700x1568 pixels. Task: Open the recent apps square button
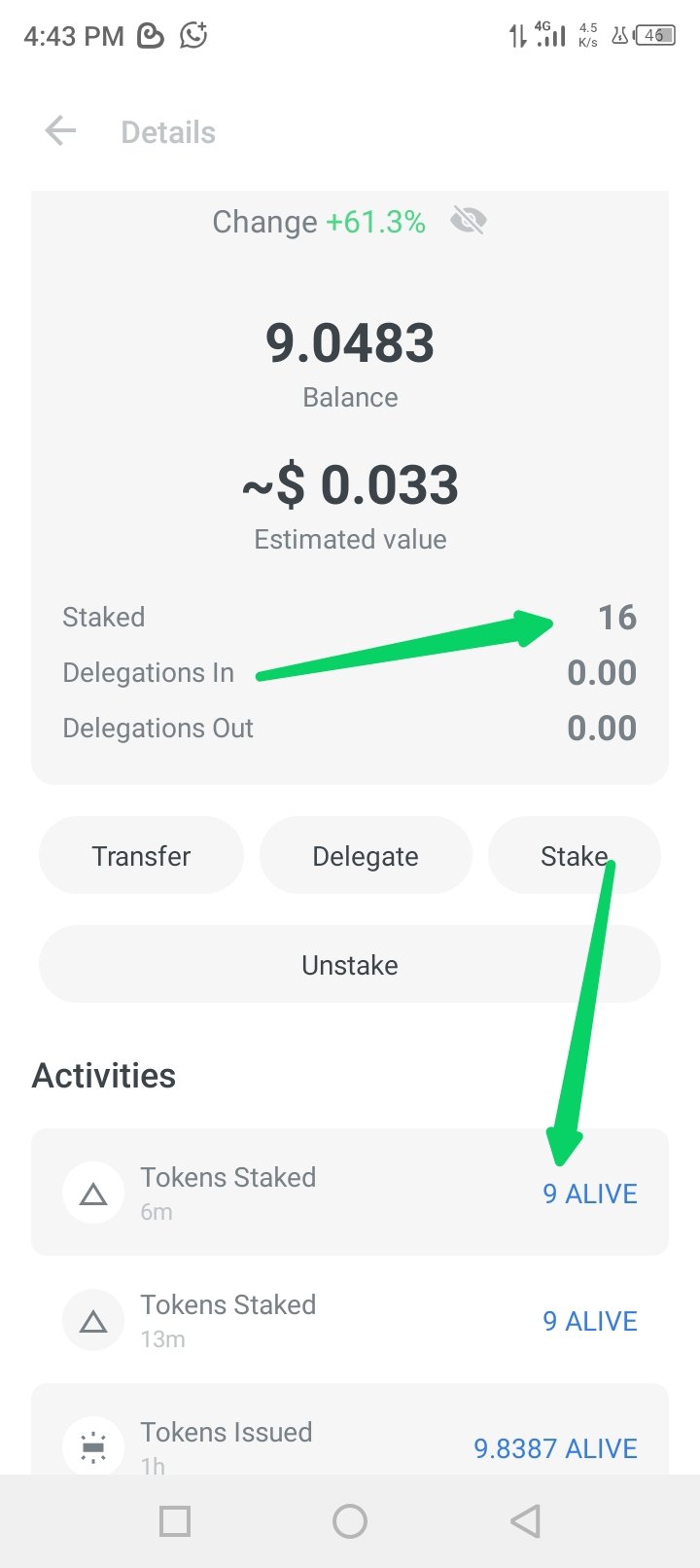(x=175, y=1520)
